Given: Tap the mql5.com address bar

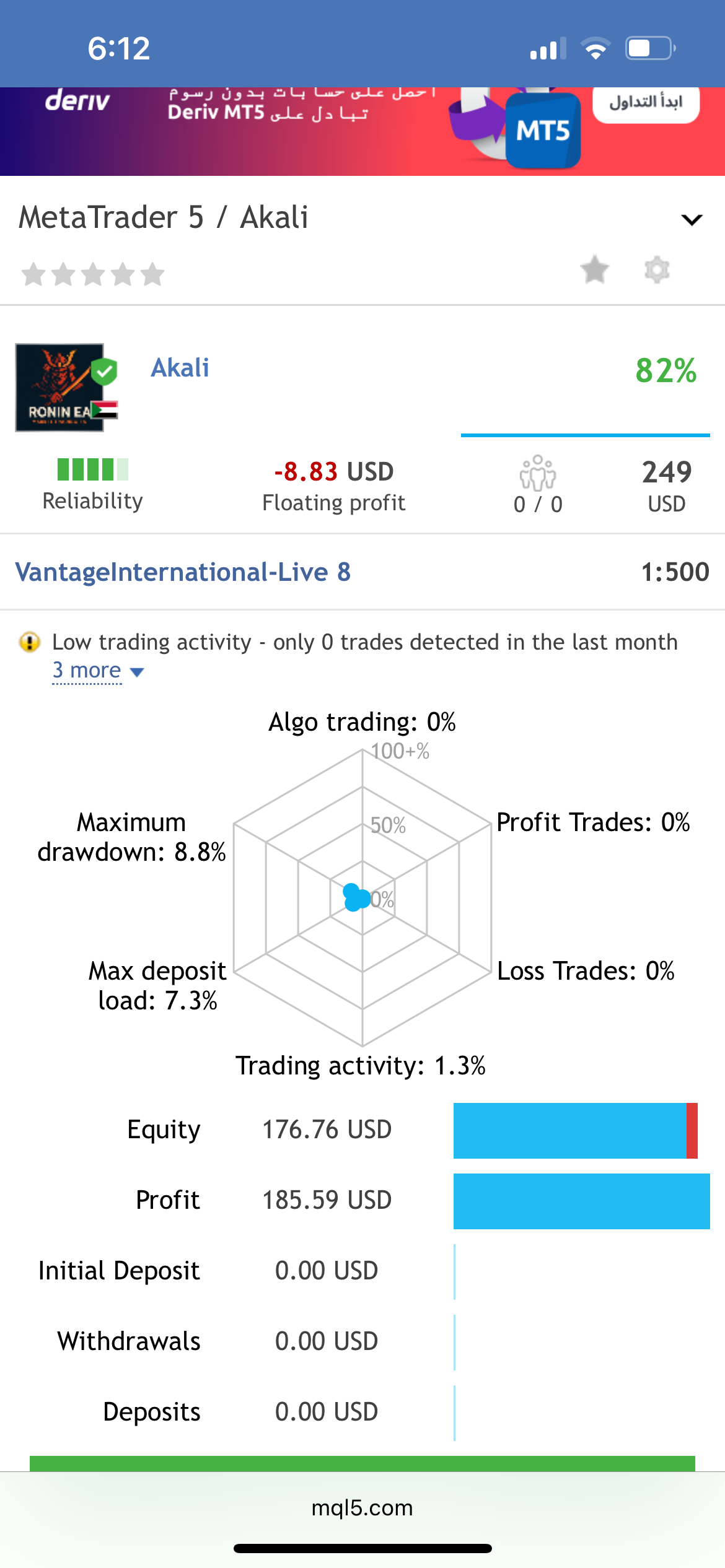Looking at the screenshot, I should [x=362, y=1507].
